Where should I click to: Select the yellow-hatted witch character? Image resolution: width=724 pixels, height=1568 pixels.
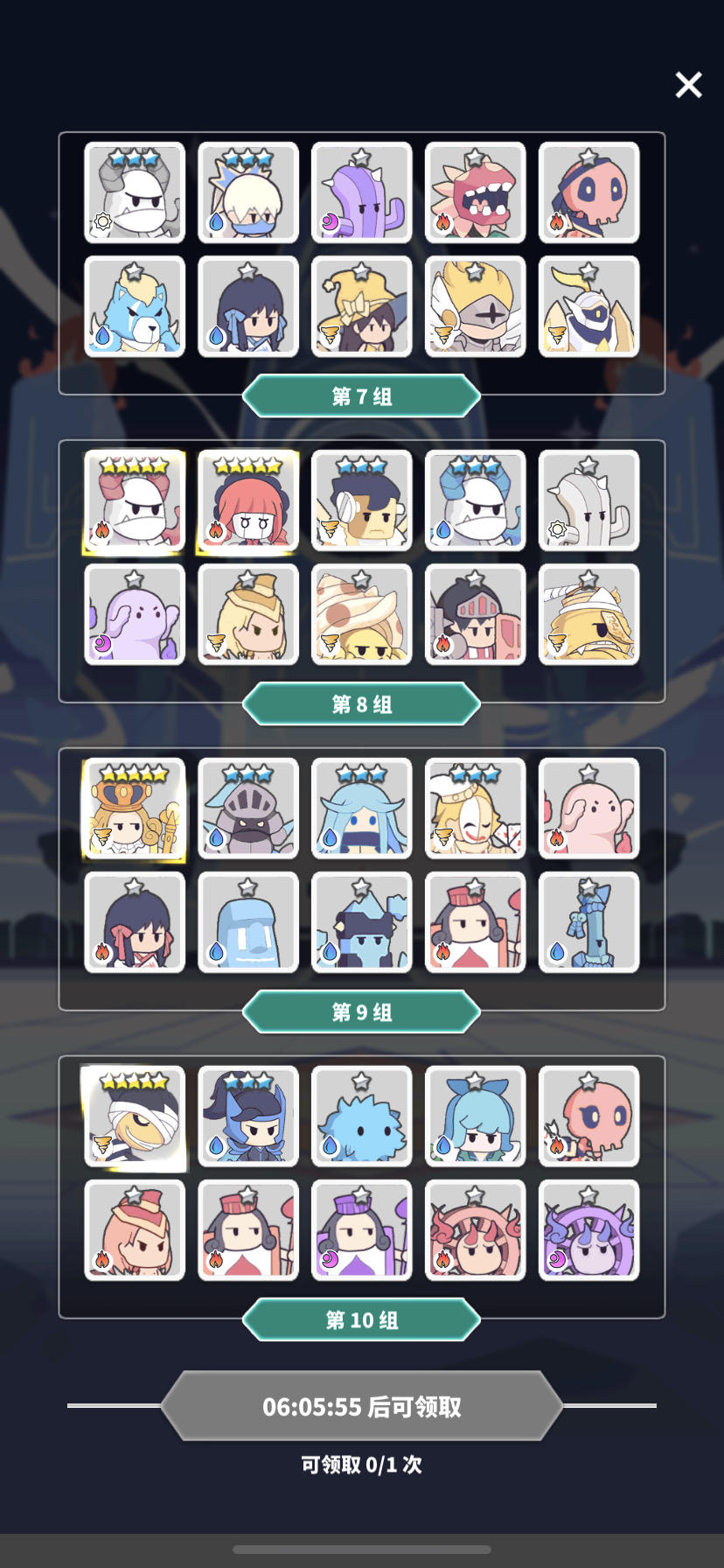tap(361, 307)
